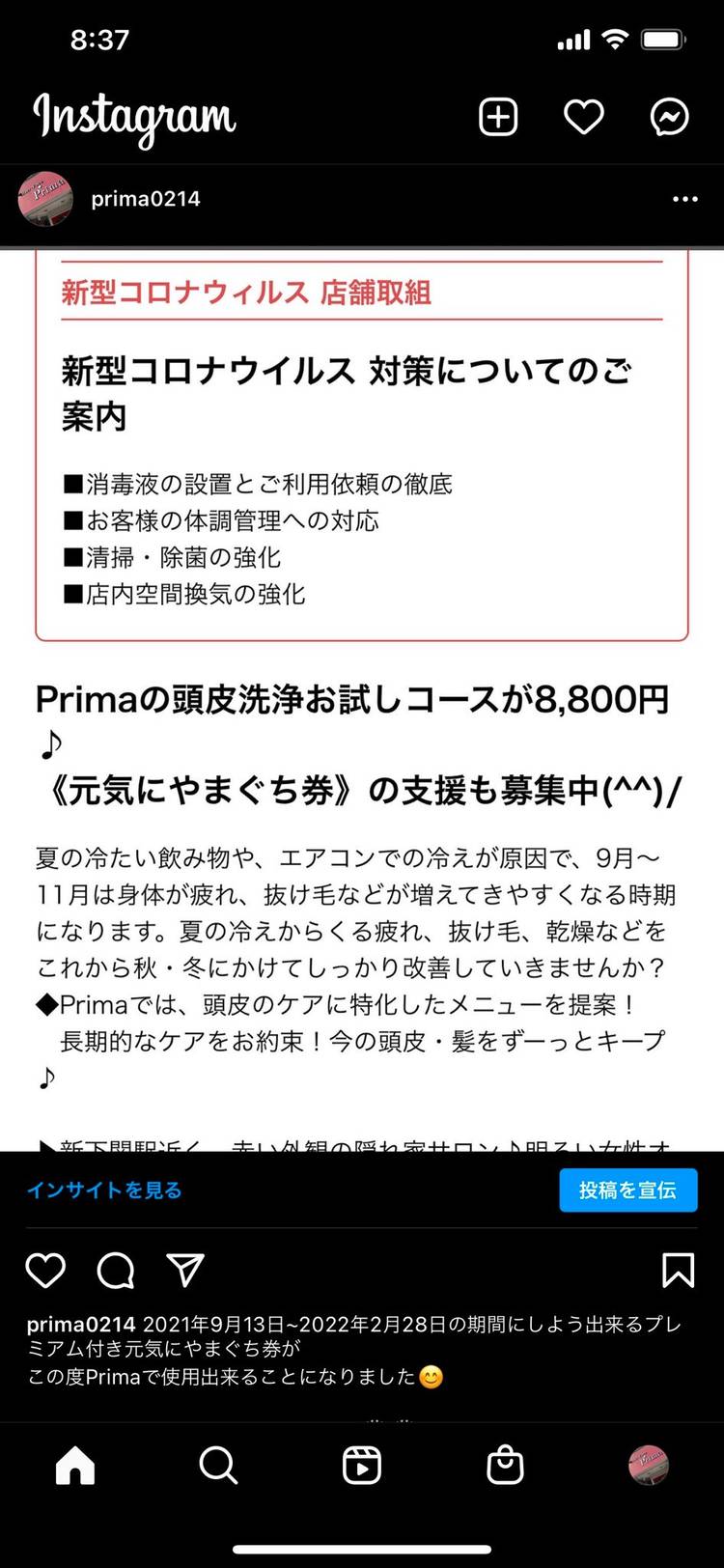Like the prima0214 post

coord(45,1271)
